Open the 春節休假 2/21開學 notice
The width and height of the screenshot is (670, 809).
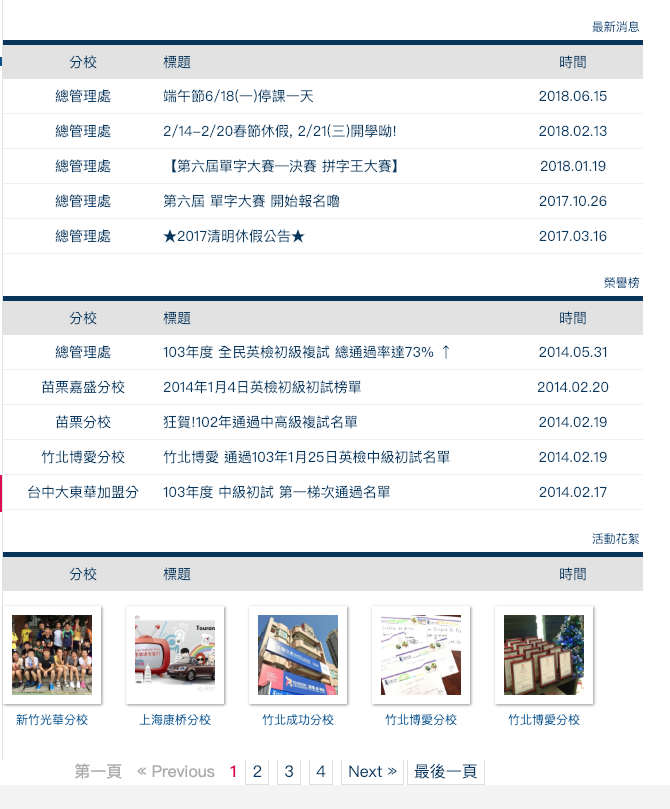279,131
